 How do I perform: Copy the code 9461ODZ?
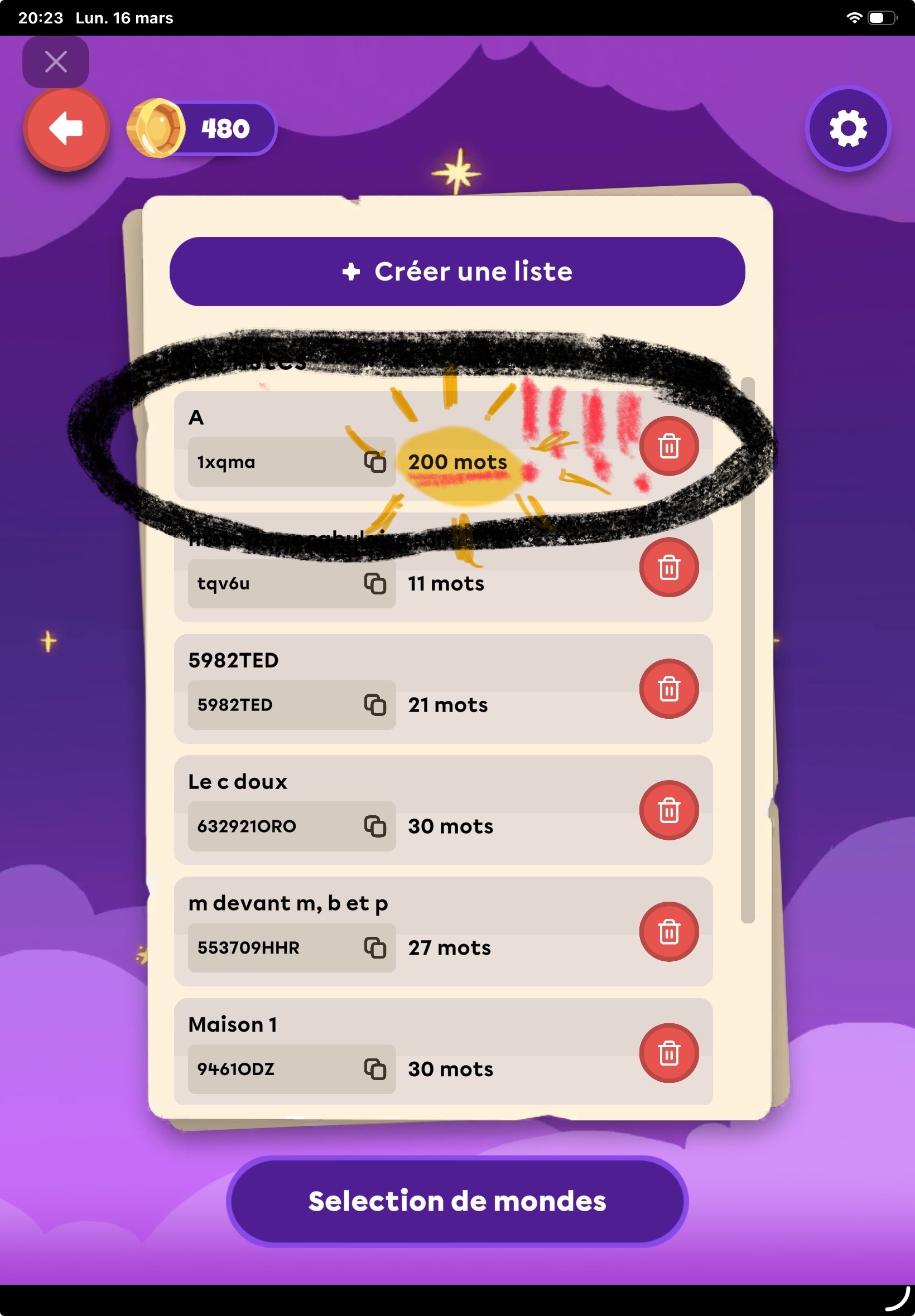pos(375,1070)
